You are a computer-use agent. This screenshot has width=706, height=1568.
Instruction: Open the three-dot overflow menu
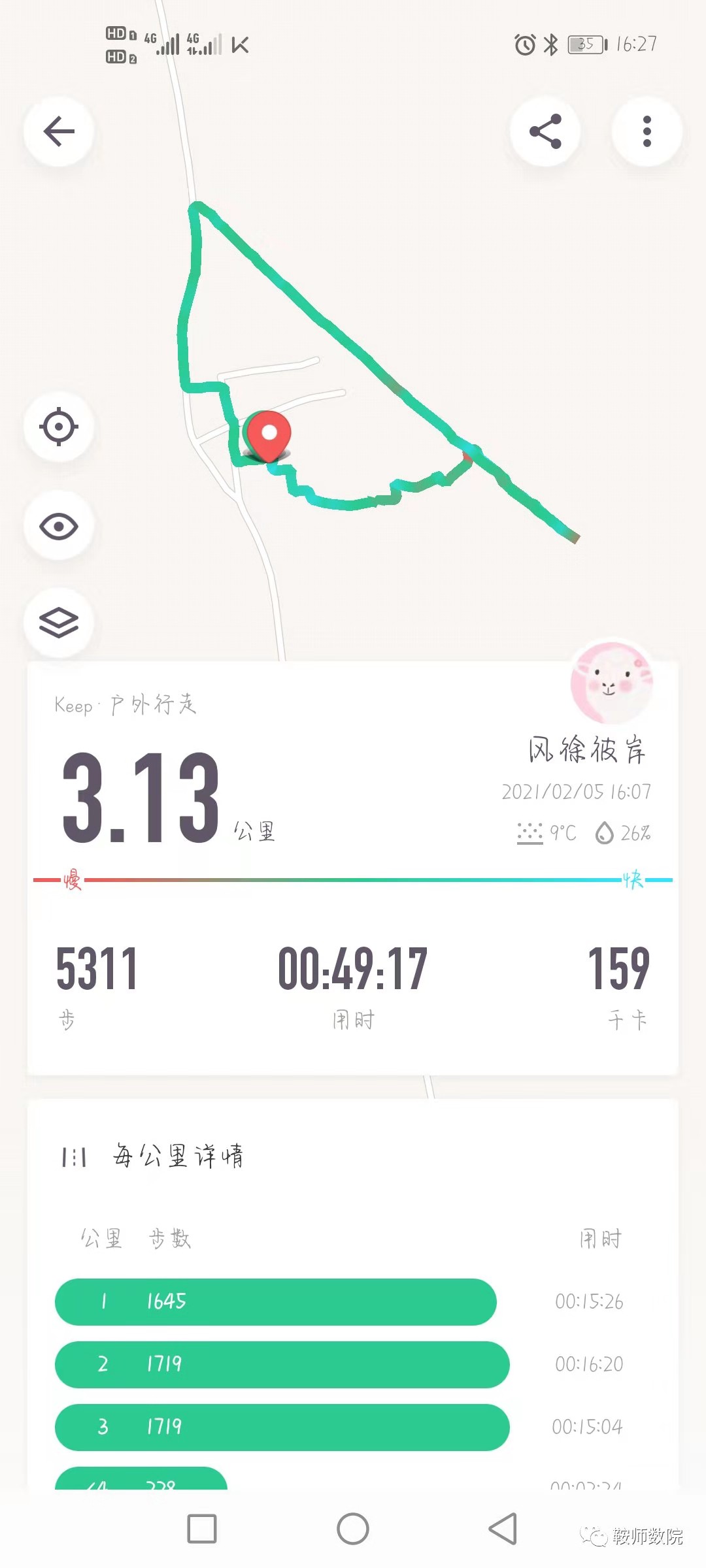pyautogui.click(x=647, y=131)
